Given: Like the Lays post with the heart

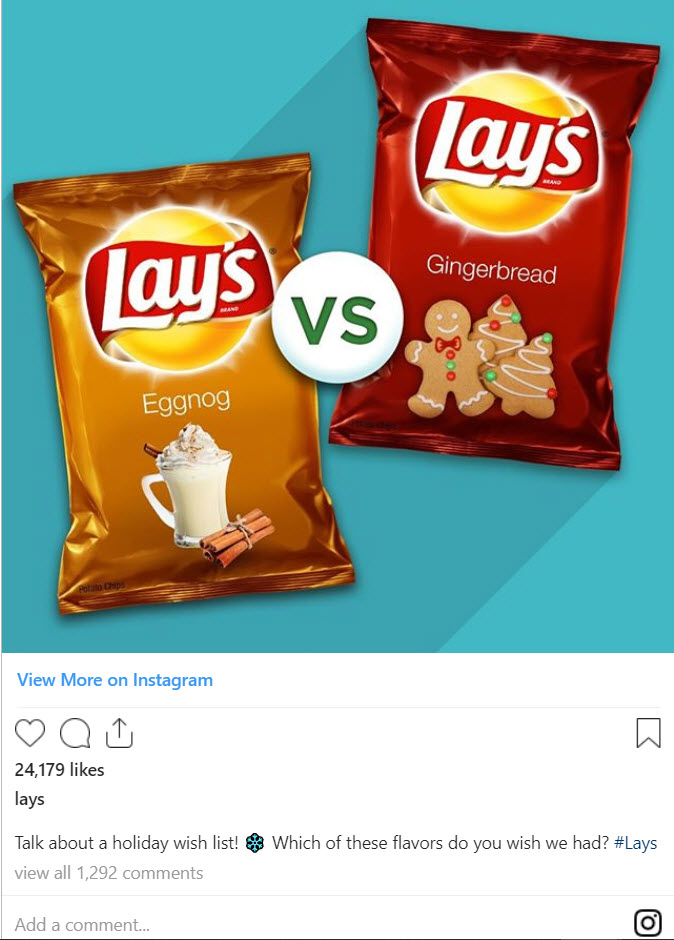Looking at the screenshot, I should [x=30, y=733].
